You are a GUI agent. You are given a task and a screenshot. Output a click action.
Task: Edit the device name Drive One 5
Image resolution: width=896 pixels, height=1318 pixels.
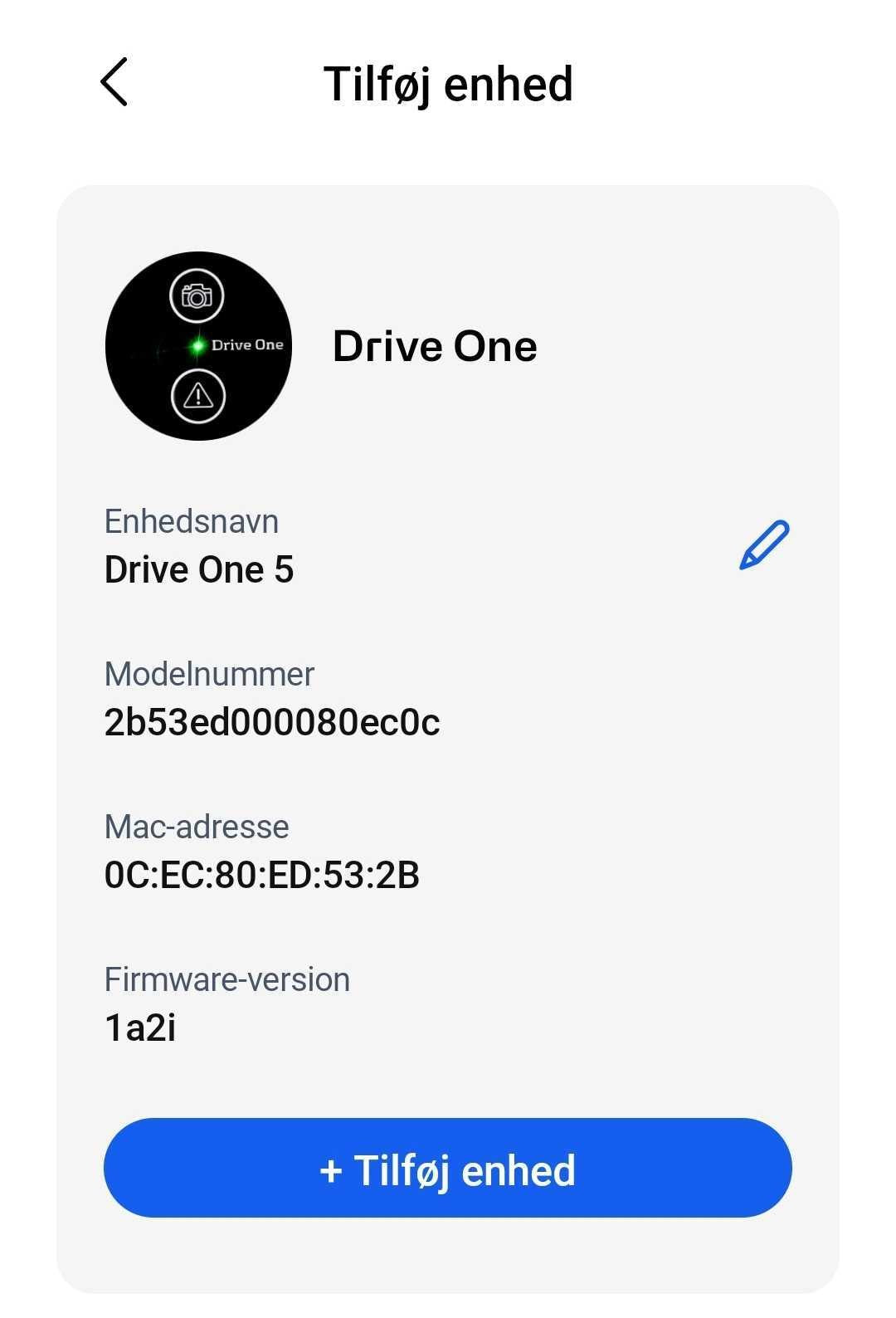point(763,545)
